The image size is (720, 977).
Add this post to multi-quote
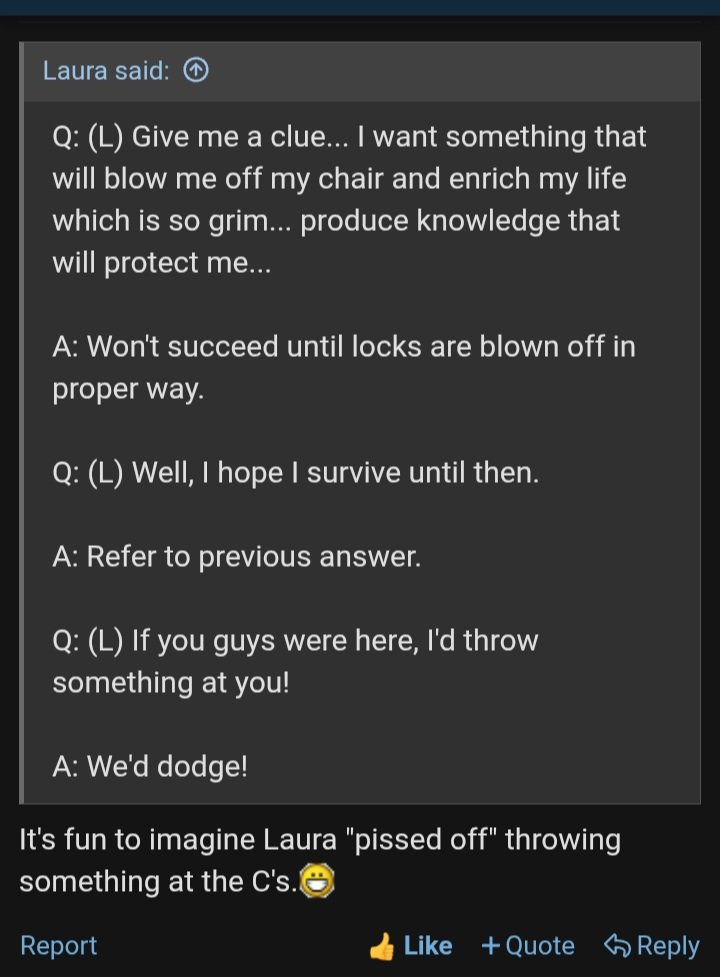tap(528, 945)
